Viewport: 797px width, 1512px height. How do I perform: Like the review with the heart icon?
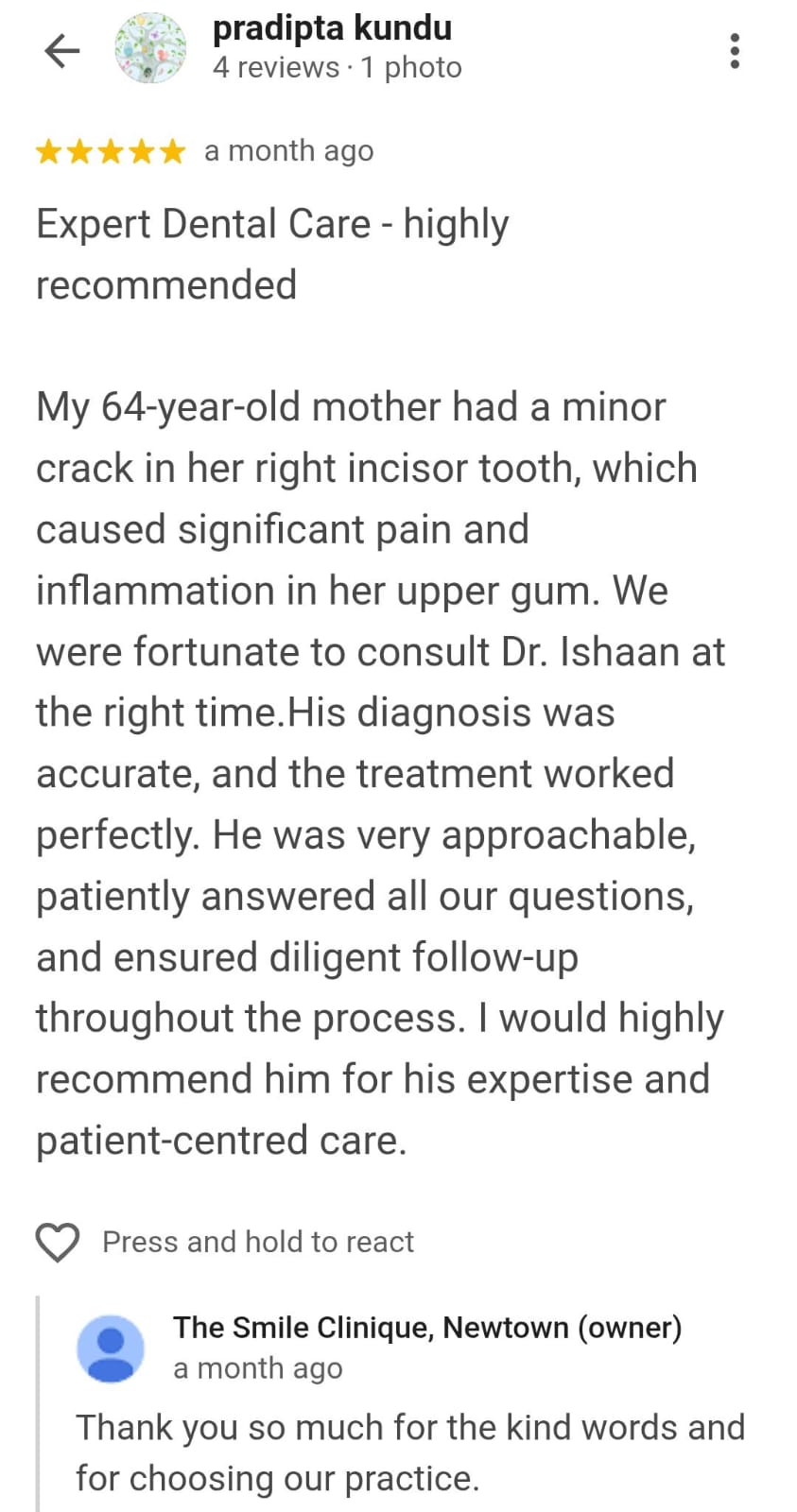pyautogui.click(x=58, y=1242)
